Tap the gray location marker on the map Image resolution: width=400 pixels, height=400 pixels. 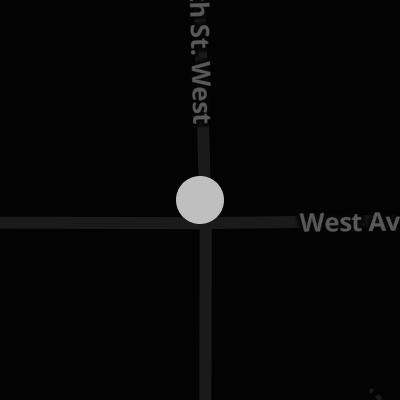click(200, 200)
